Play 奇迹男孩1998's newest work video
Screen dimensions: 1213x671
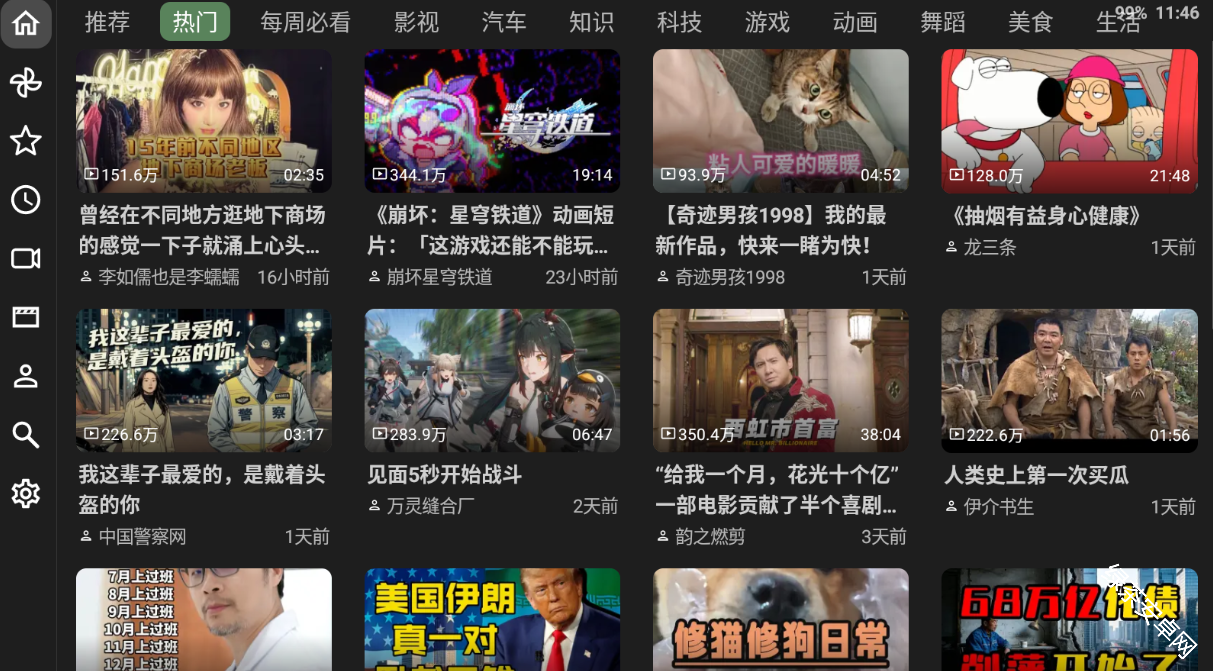pyautogui.click(x=780, y=121)
